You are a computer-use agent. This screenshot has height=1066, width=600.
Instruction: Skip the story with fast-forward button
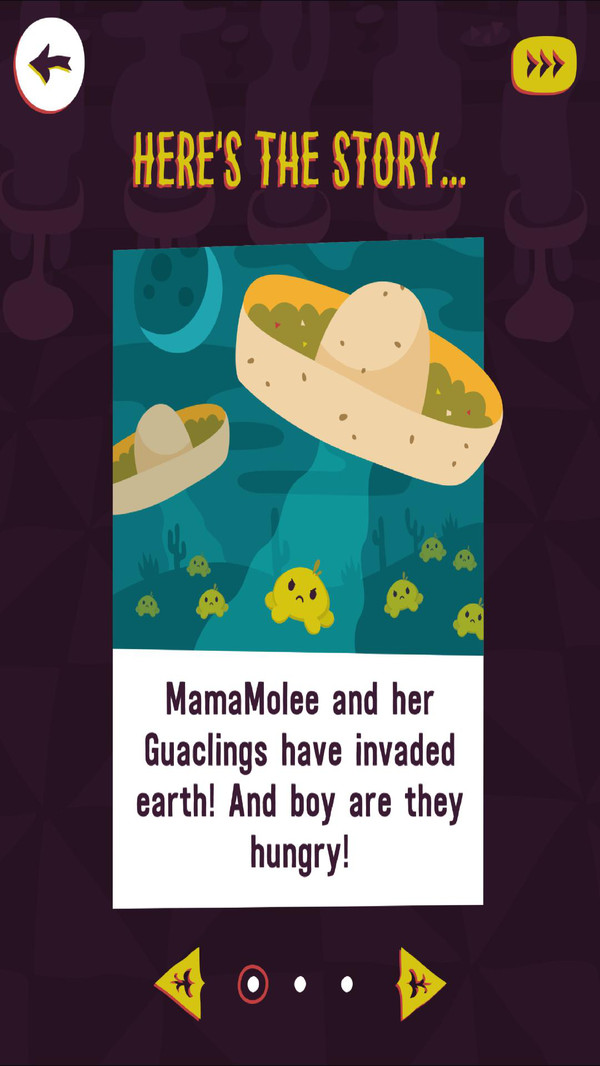pyautogui.click(x=544, y=65)
